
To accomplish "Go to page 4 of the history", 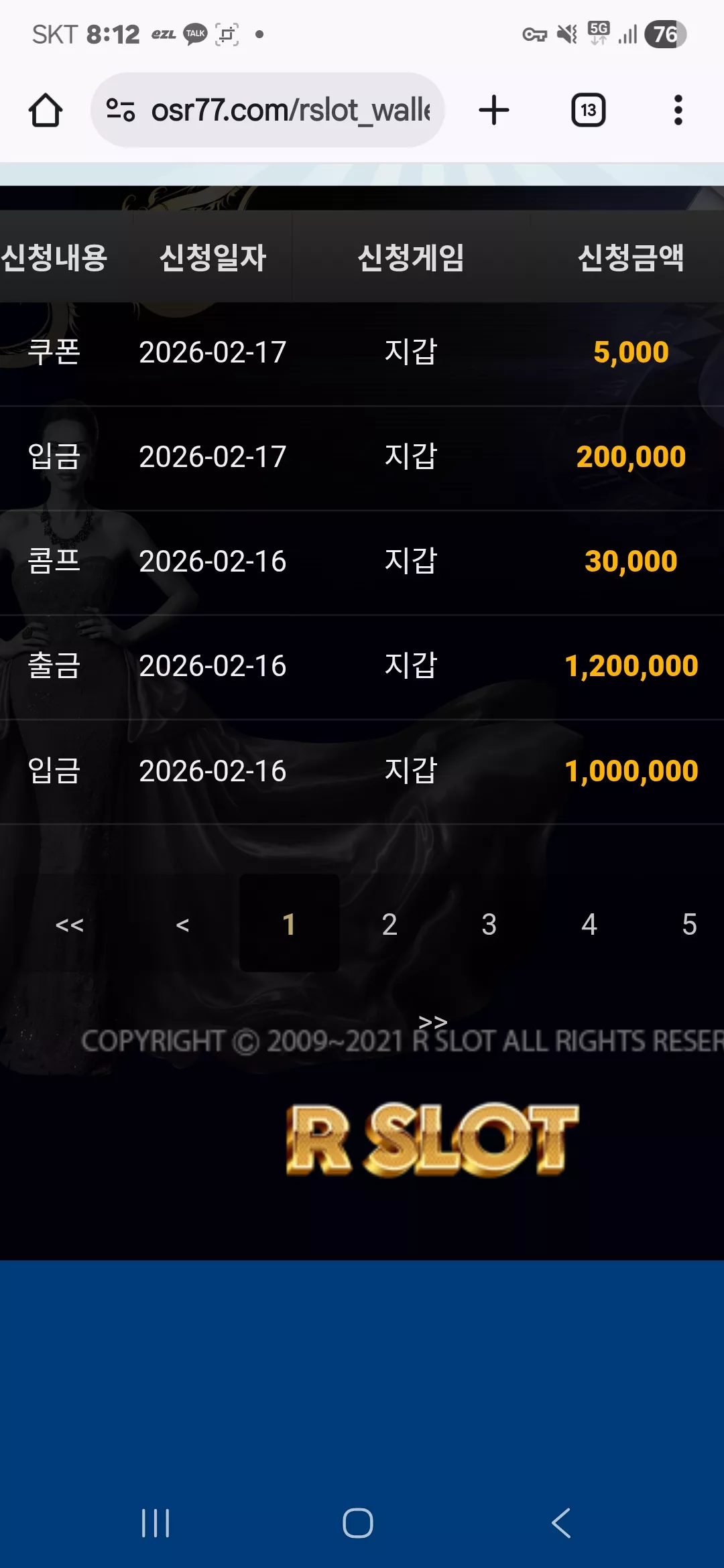I will [x=589, y=924].
